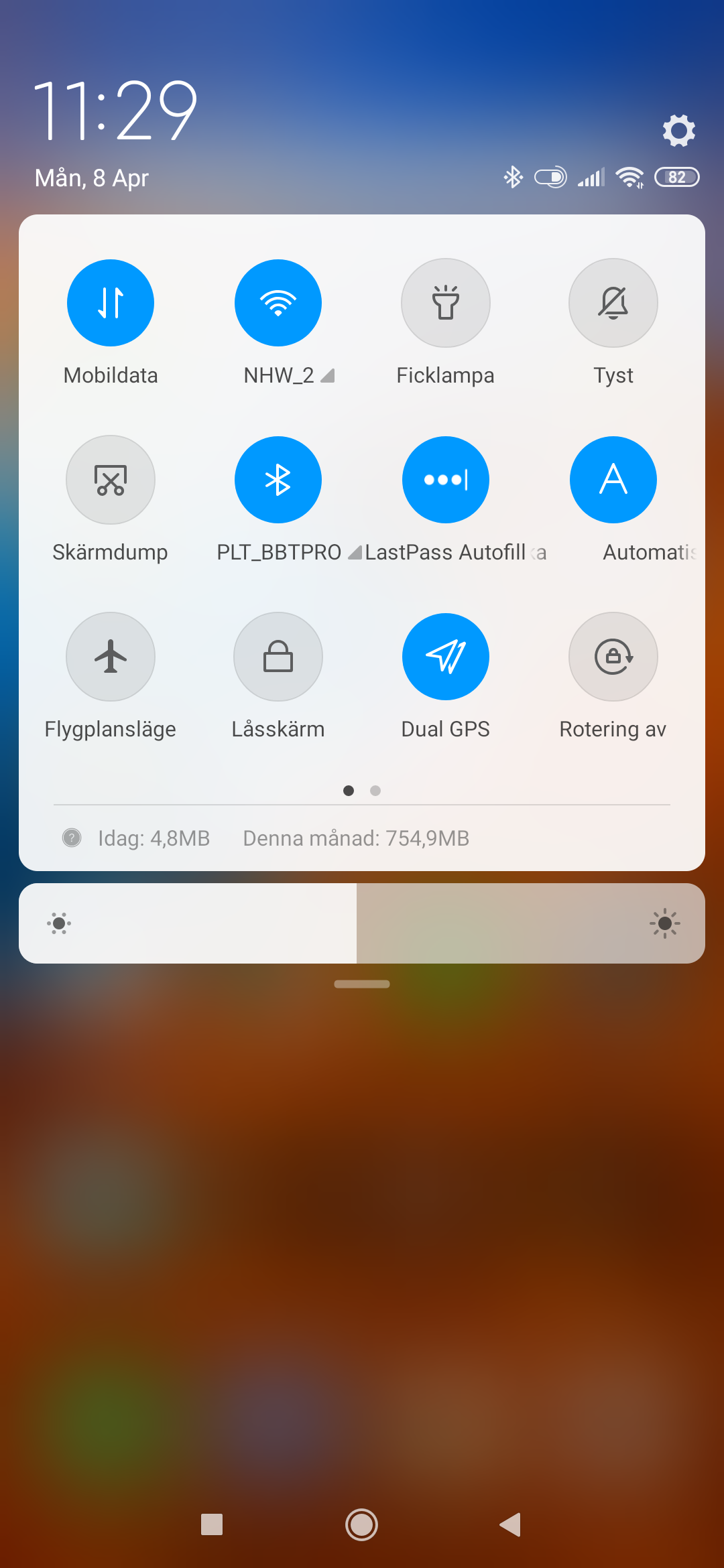Turn off Mobildata

click(111, 303)
